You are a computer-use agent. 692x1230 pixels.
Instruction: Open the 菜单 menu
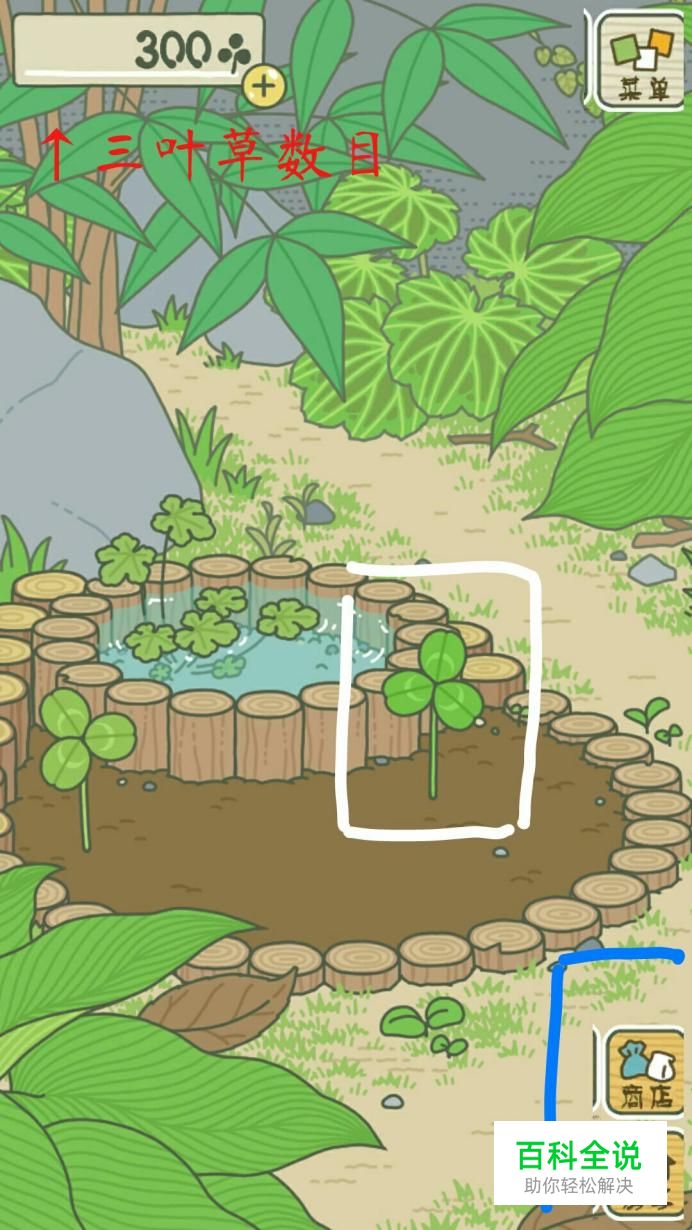642,58
